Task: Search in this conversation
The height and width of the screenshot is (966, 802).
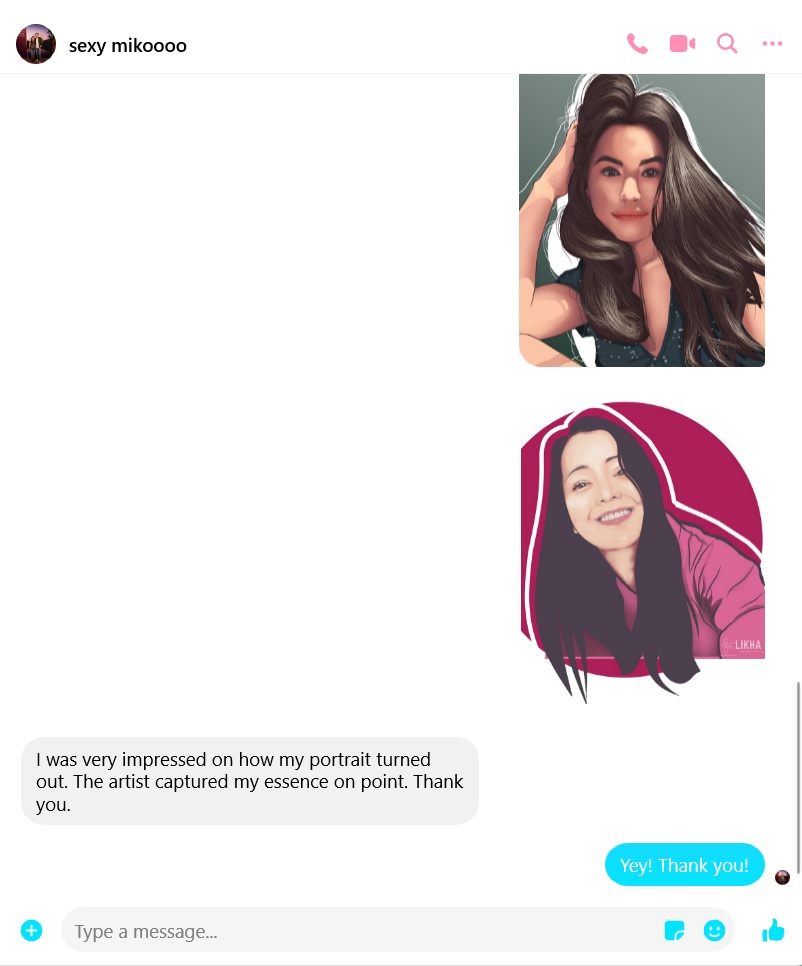Action: pos(727,44)
